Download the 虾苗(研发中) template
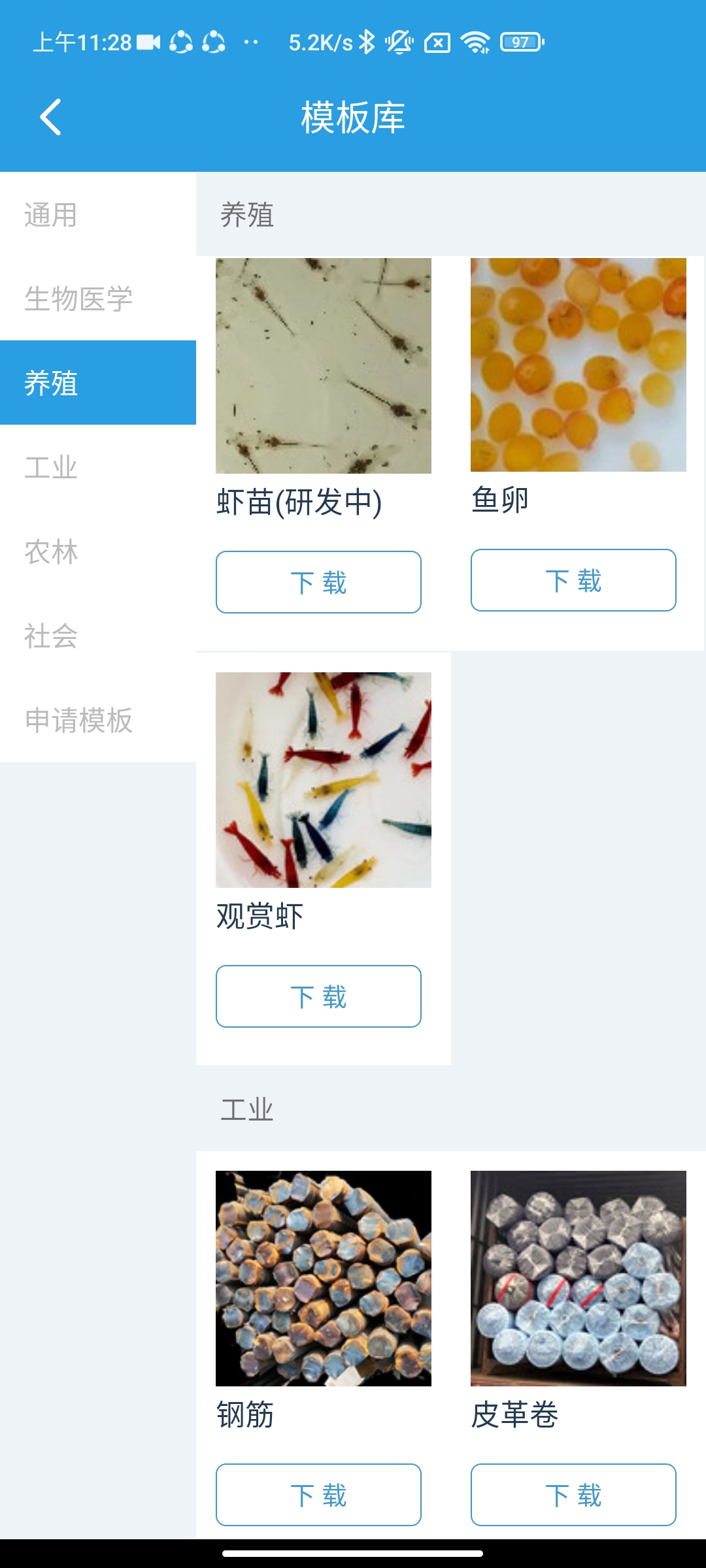Image resolution: width=706 pixels, height=1568 pixels. coord(318,582)
